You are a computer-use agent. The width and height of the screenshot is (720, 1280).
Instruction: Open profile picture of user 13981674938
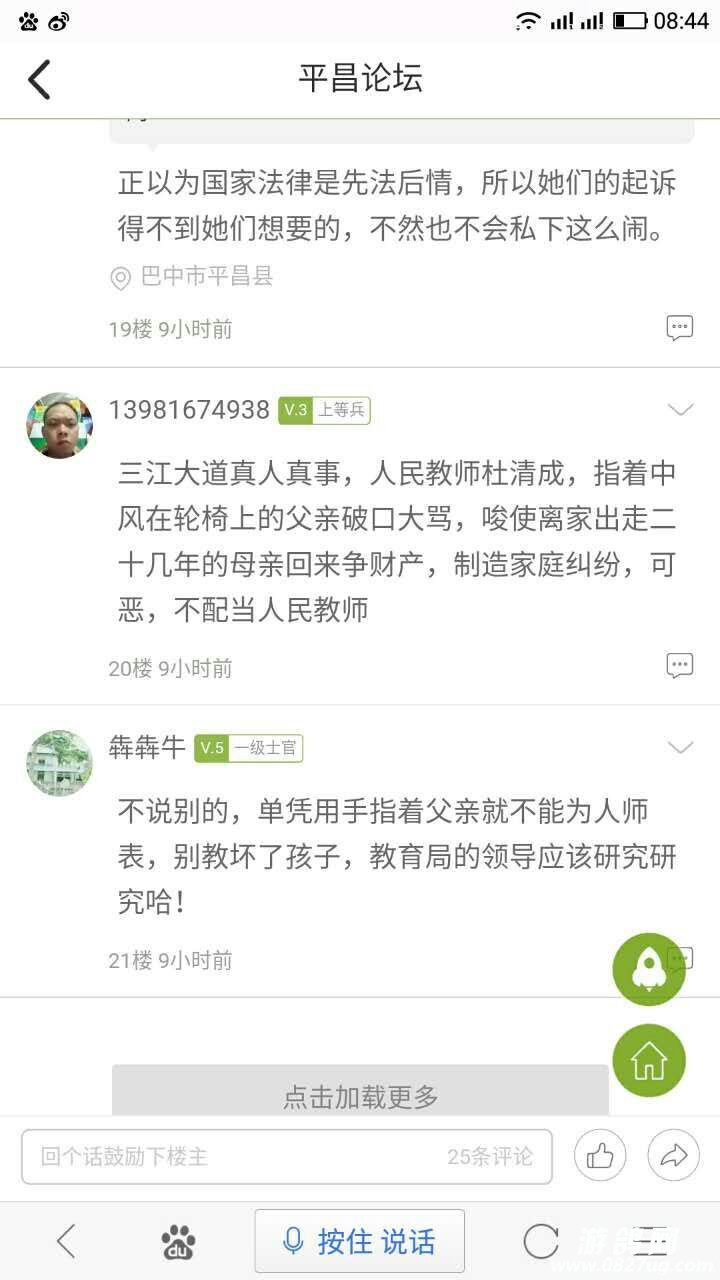click(59, 425)
